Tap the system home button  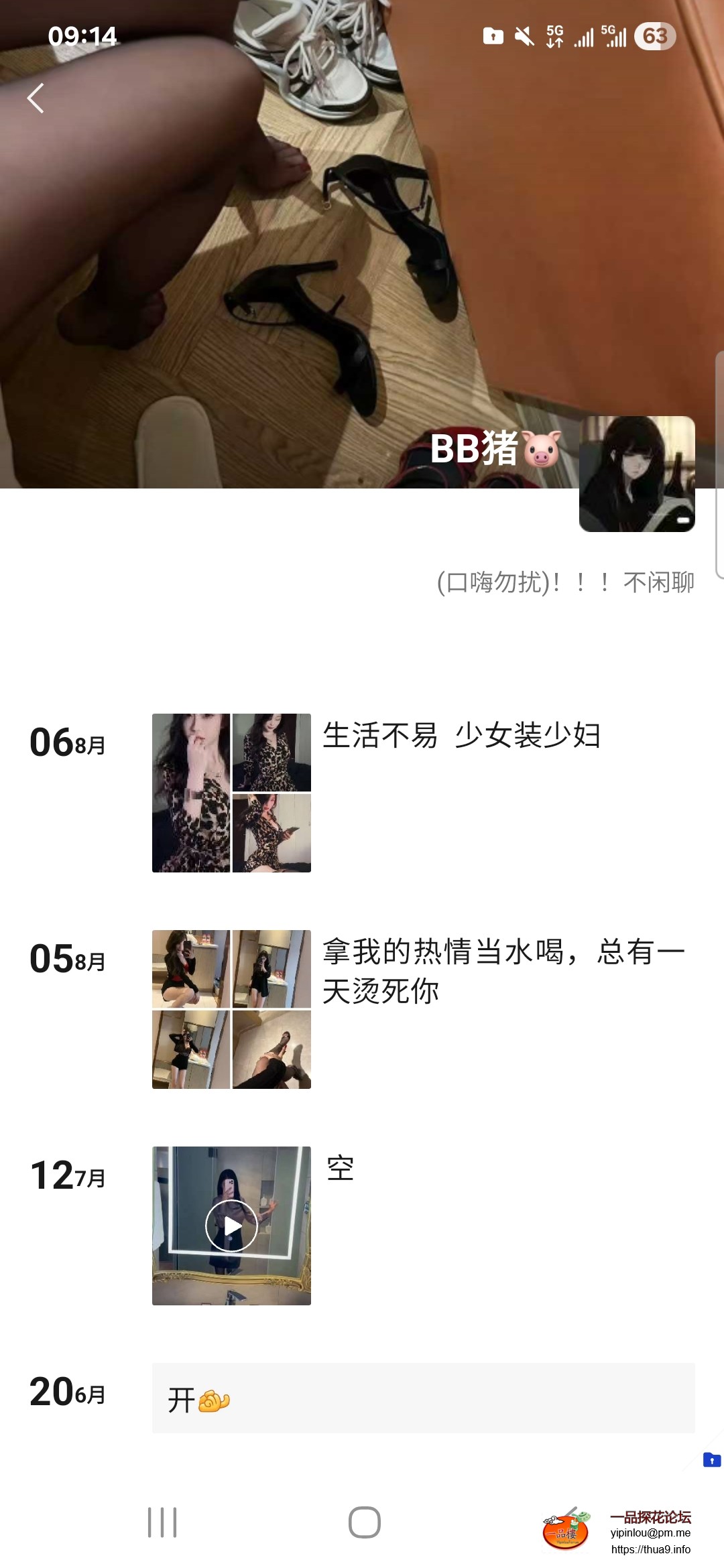(364, 1522)
